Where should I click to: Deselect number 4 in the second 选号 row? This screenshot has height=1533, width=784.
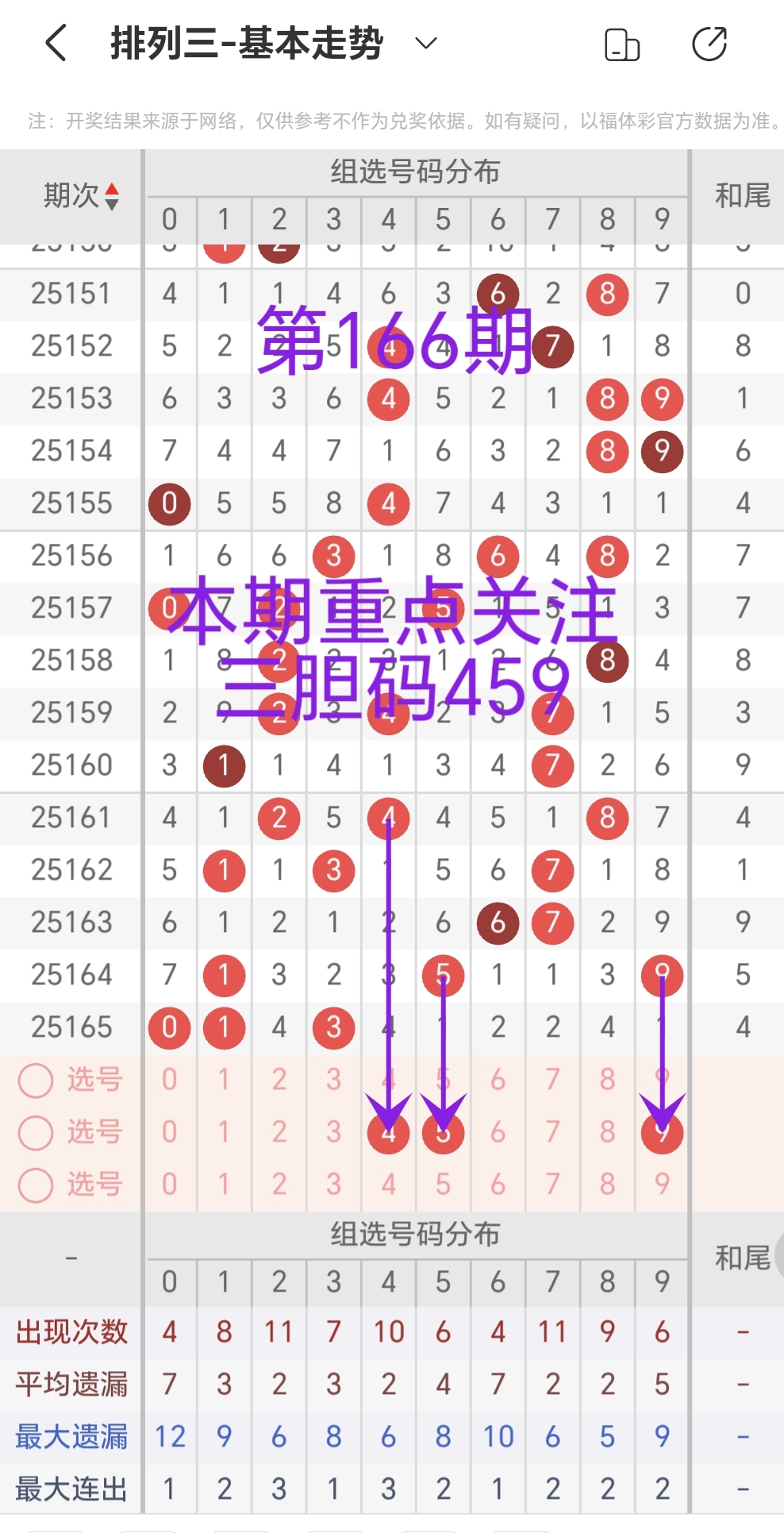388,1134
